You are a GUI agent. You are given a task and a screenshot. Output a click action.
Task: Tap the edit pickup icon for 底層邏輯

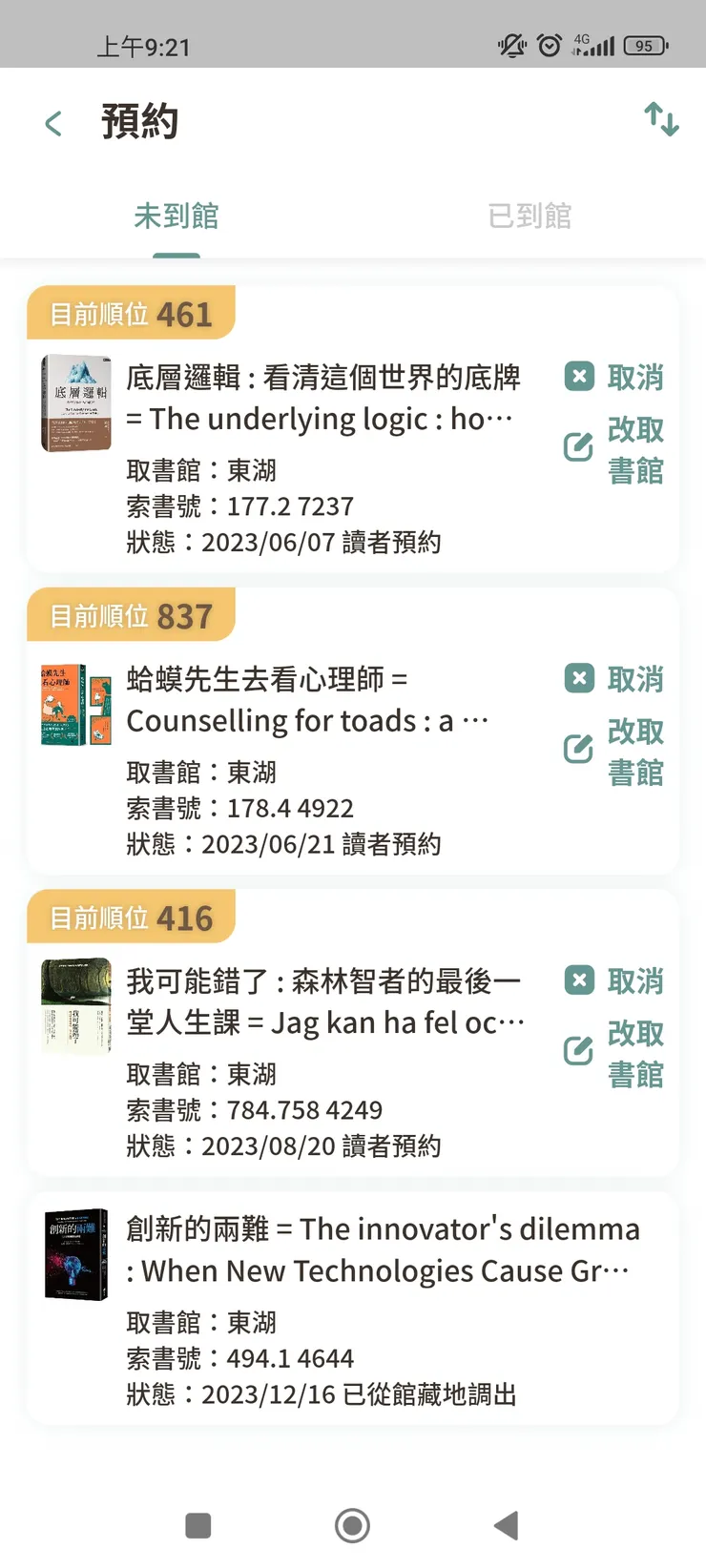click(579, 444)
